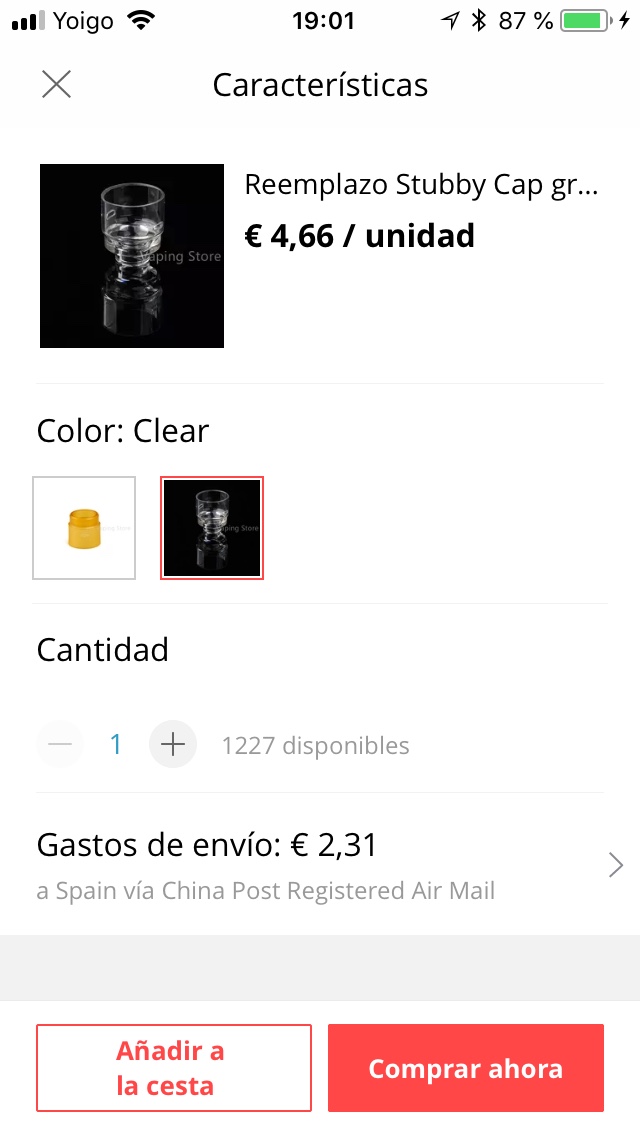
Task: Increase quantity with the plus button
Action: [x=173, y=745]
